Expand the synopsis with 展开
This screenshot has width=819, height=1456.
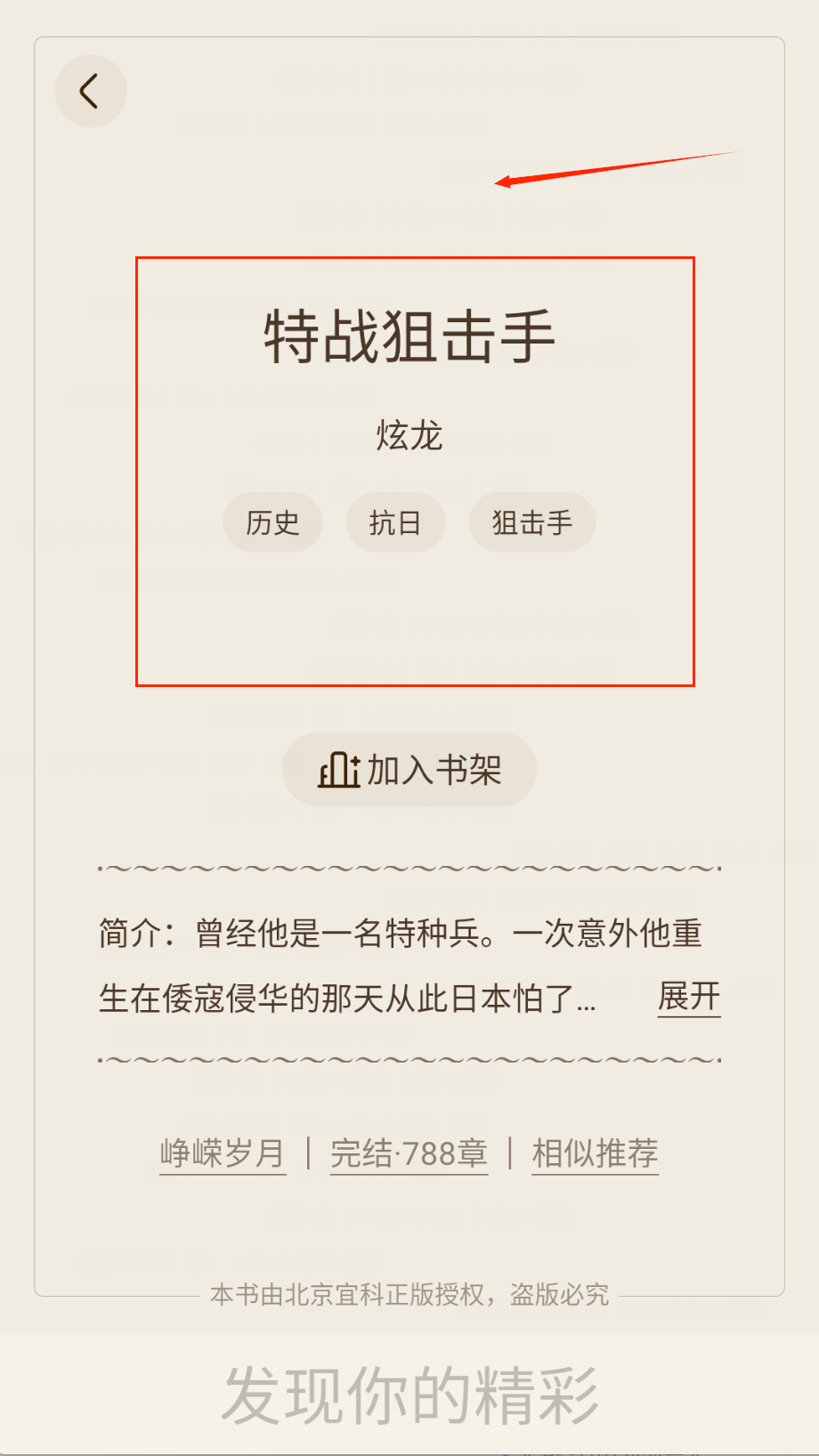[688, 997]
